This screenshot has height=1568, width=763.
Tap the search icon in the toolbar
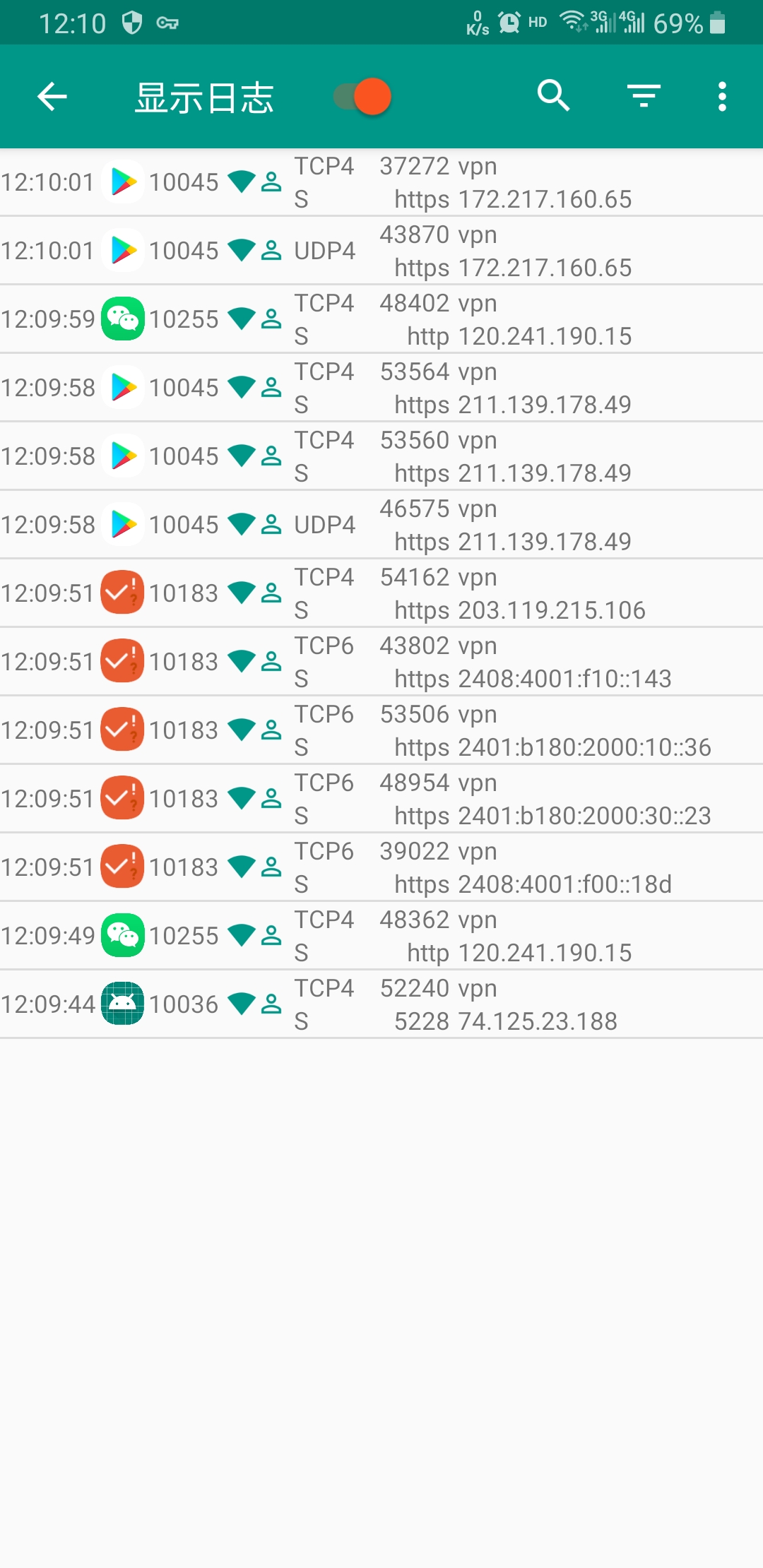[552, 97]
